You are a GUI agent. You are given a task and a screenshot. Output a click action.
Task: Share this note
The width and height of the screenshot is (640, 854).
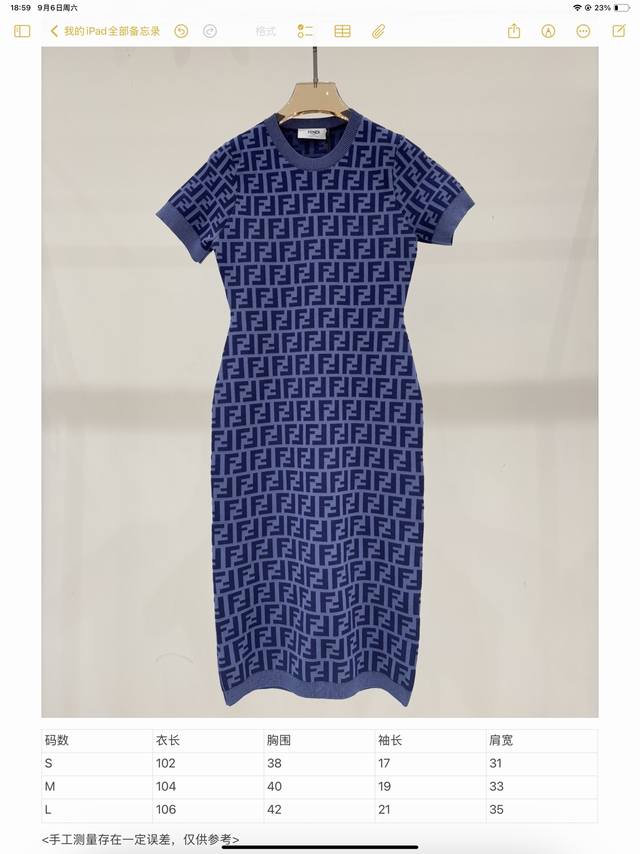click(514, 31)
